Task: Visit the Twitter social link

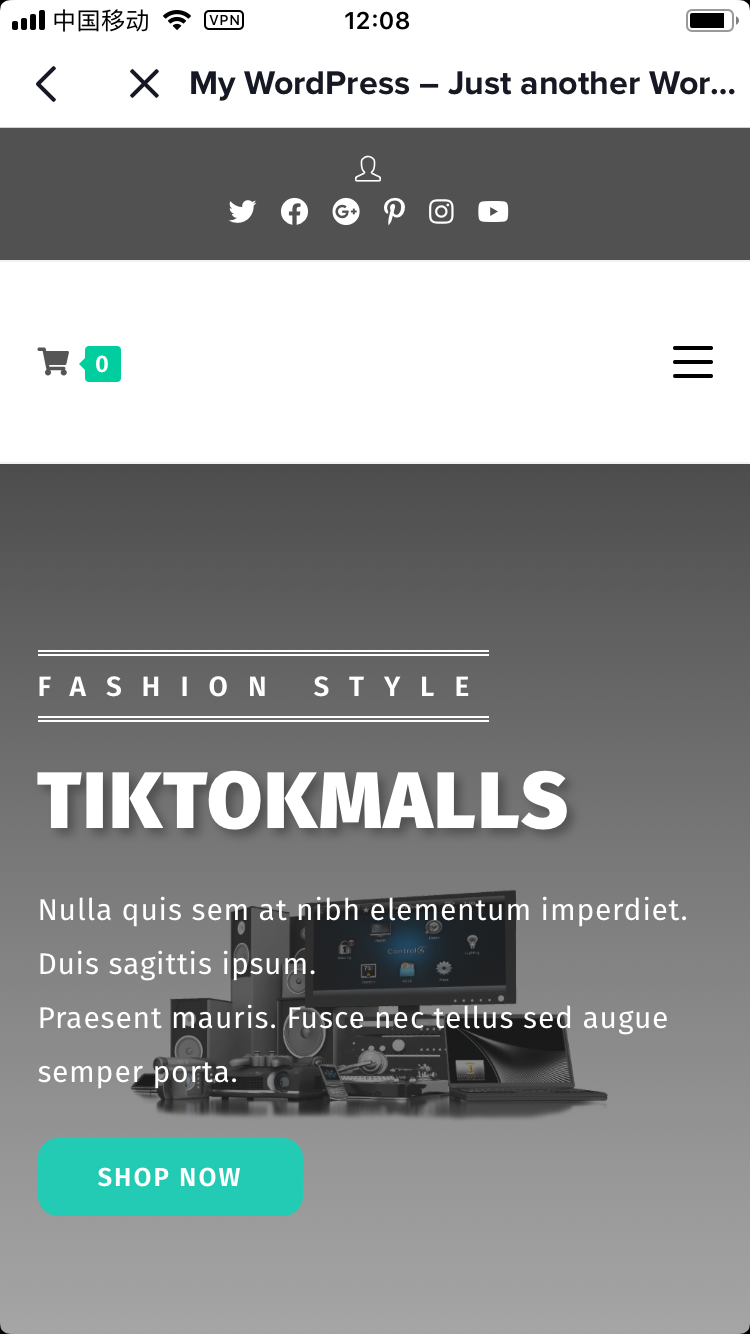Action: (242, 212)
